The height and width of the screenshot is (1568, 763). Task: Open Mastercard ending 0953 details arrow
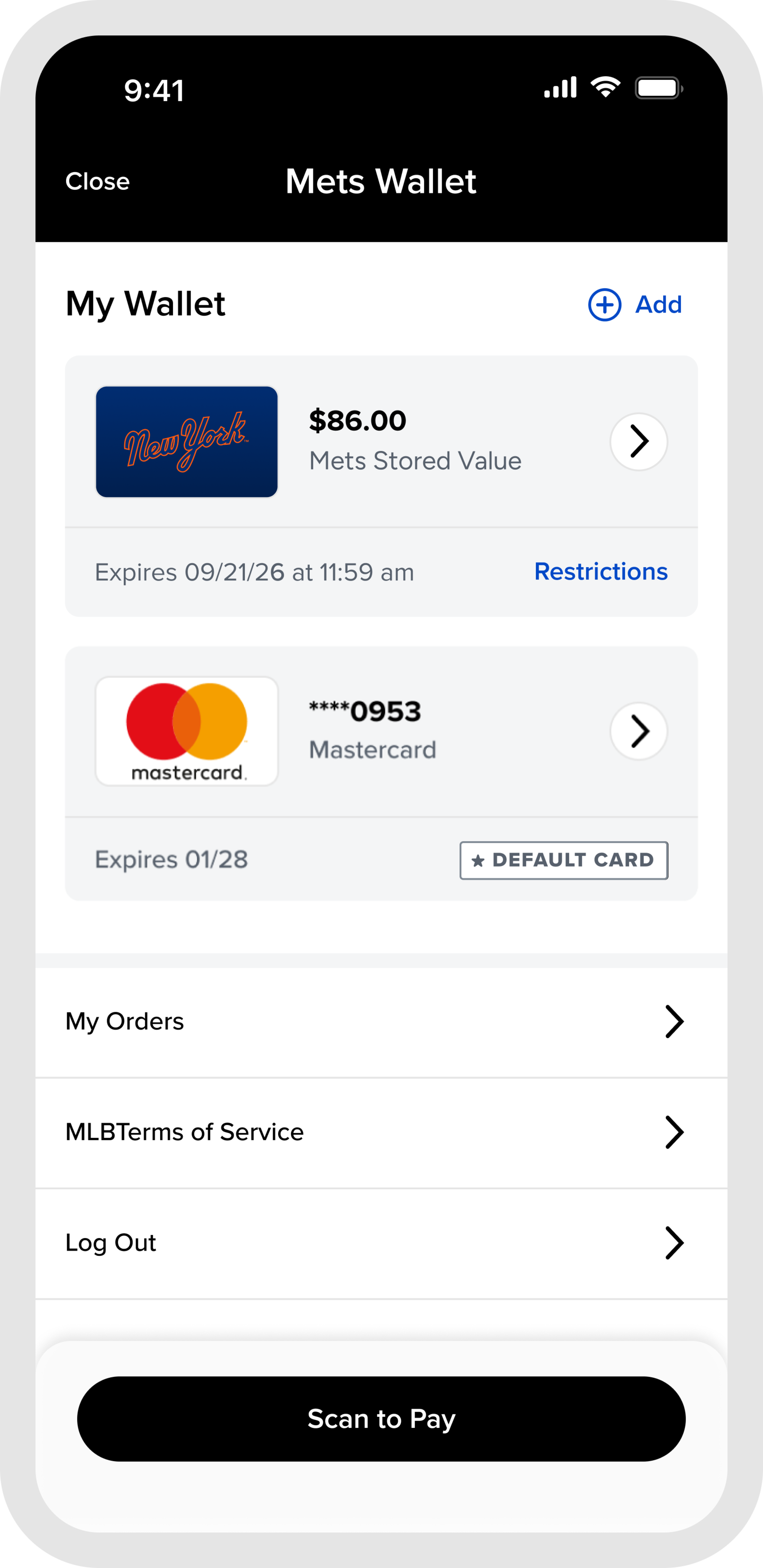pos(638,731)
